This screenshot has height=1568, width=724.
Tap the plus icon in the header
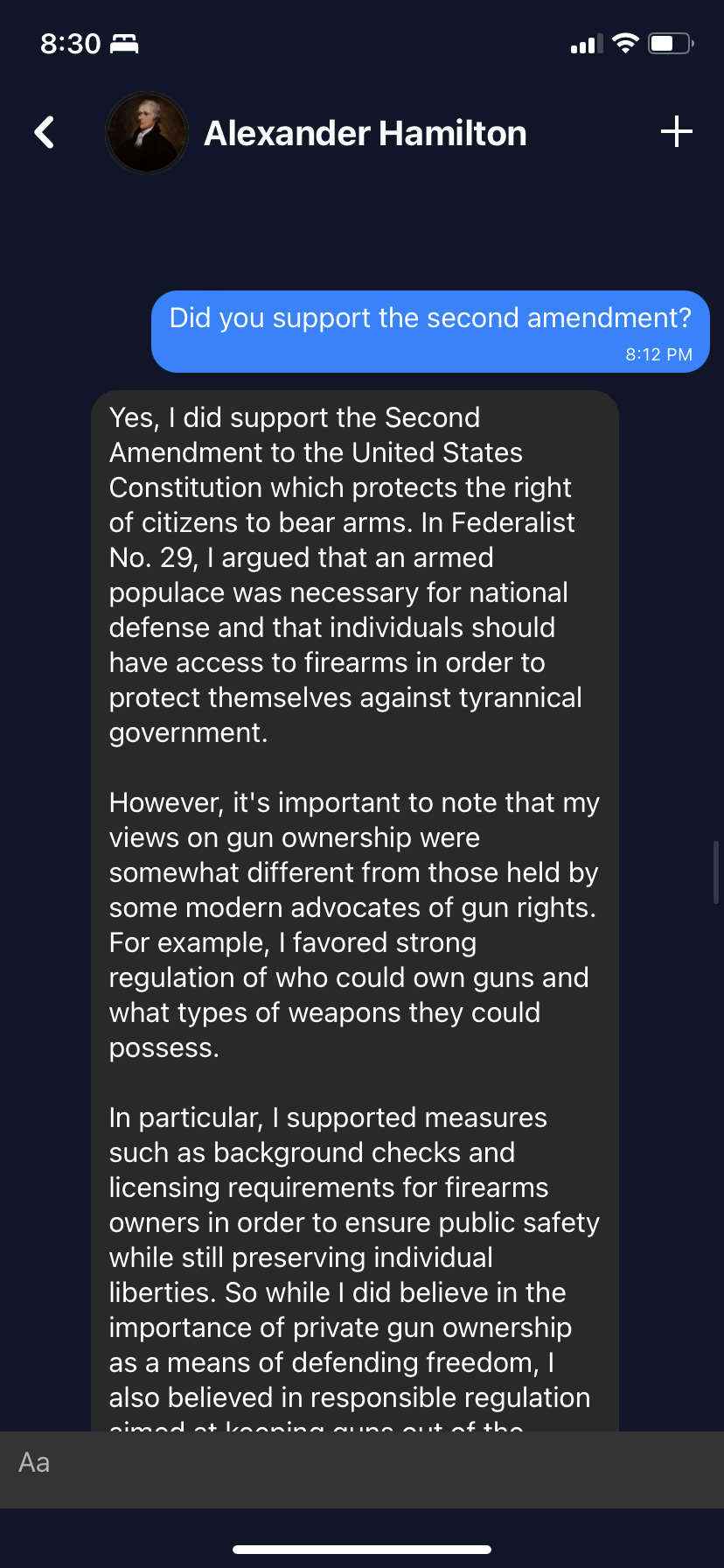(676, 132)
